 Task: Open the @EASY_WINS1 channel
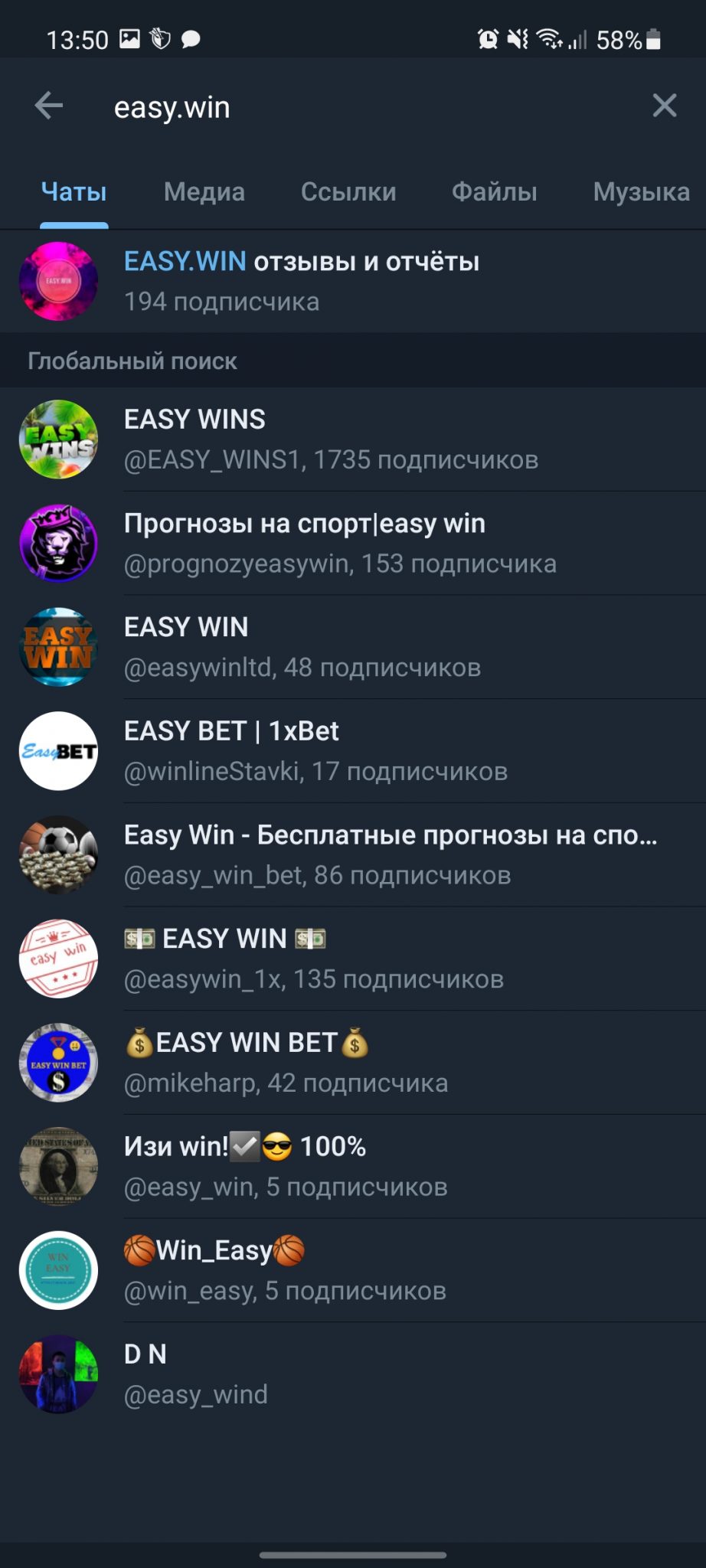[353, 439]
